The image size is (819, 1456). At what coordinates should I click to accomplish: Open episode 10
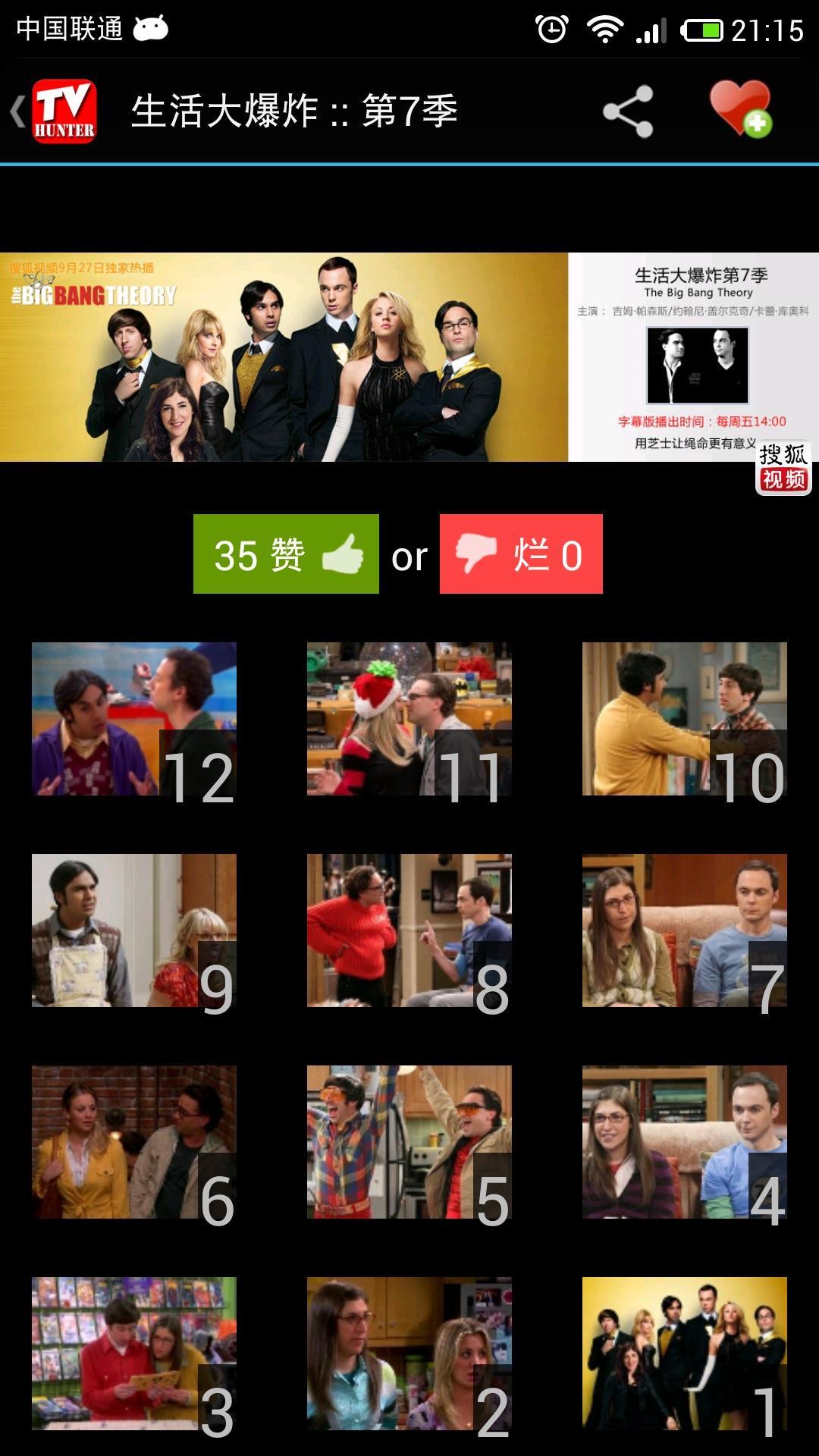(x=684, y=719)
